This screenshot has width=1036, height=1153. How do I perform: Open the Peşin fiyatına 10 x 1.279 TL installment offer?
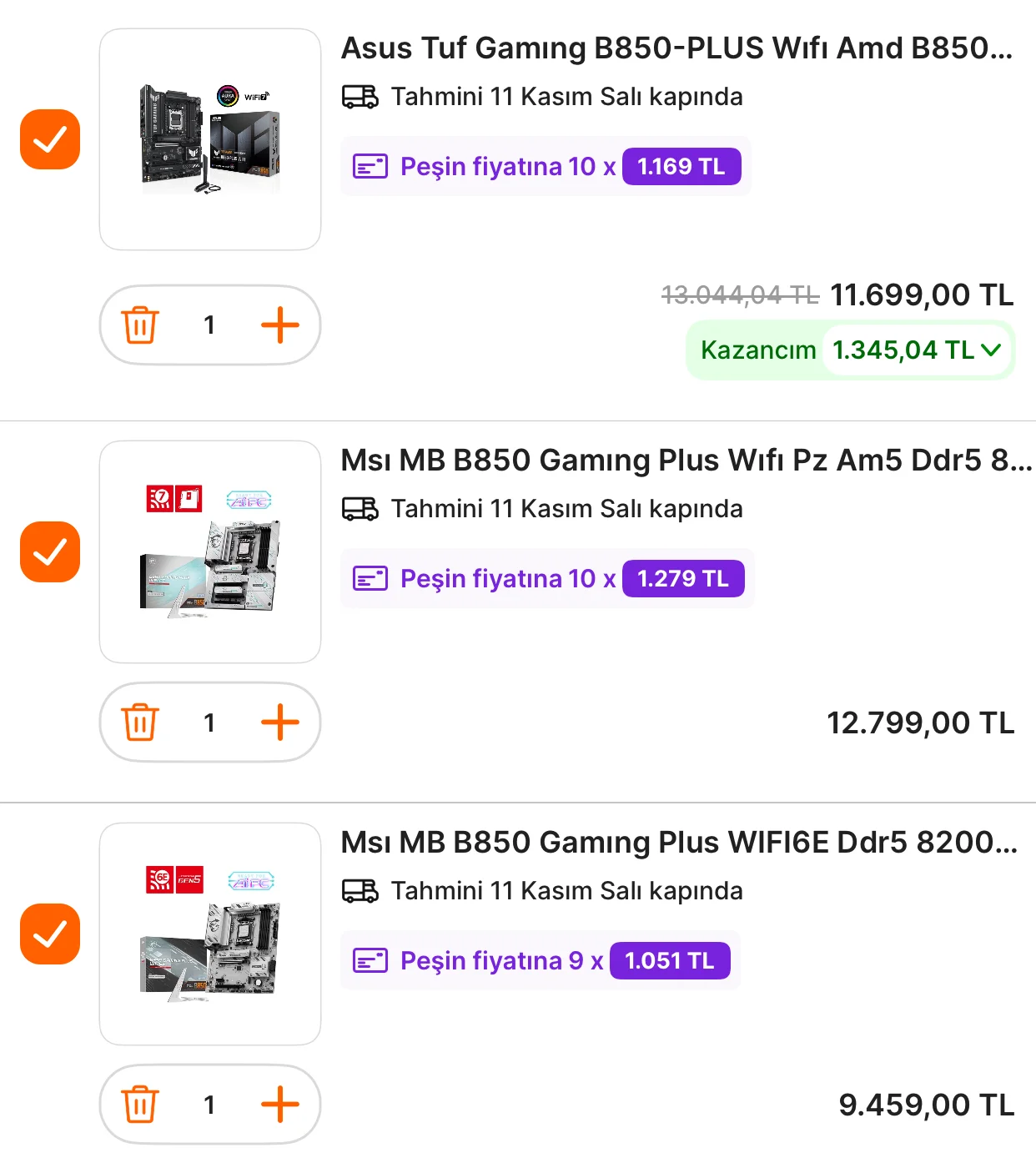pyautogui.click(x=548, y=579)
